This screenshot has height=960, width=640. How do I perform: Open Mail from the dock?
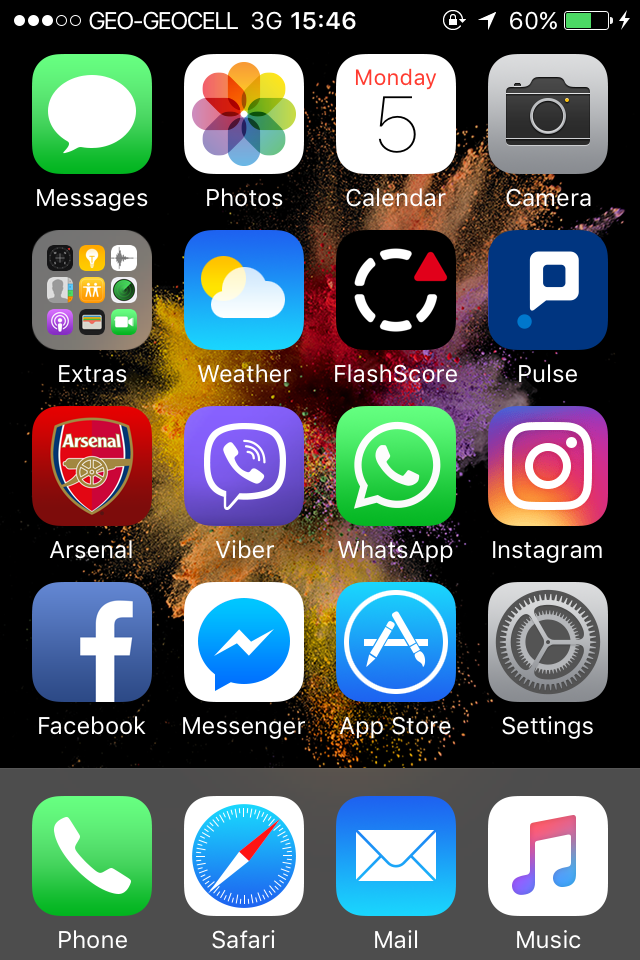[x=396, y=856]
